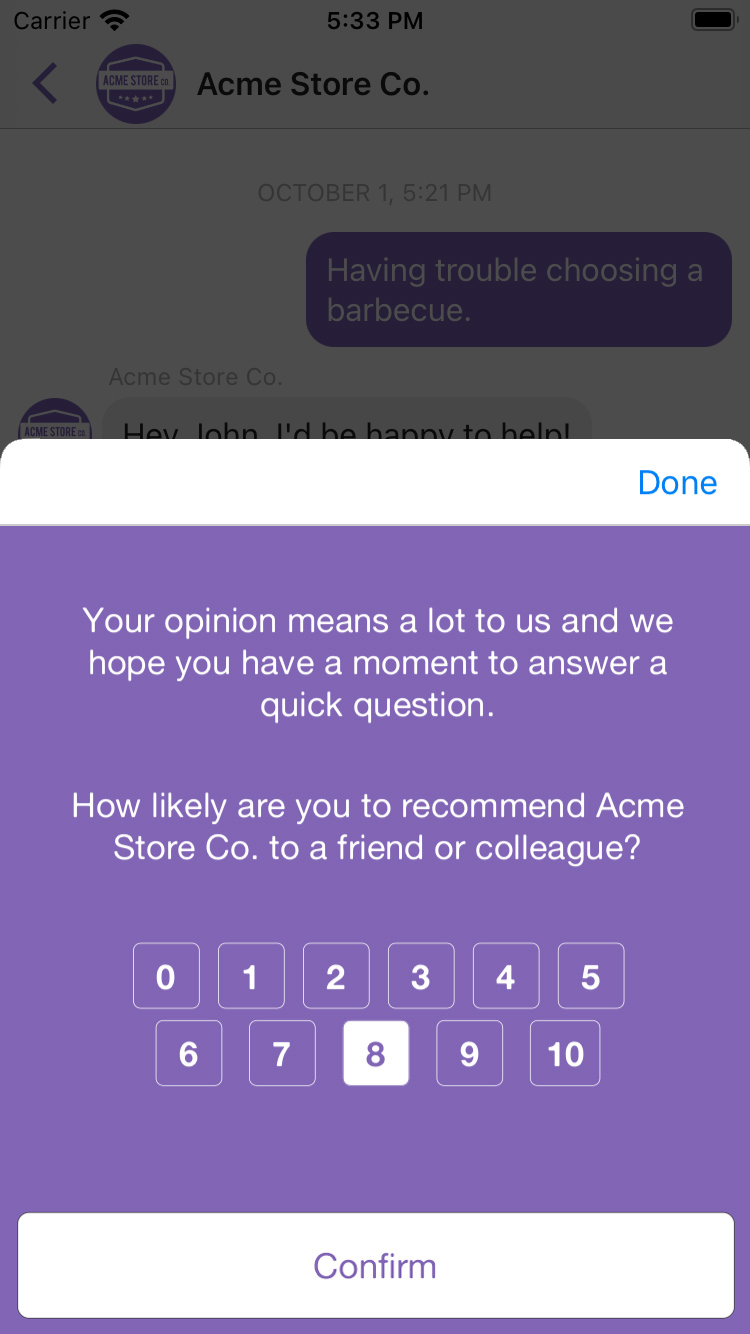
Task: Select rating 0
Action: tap(166, 976)
